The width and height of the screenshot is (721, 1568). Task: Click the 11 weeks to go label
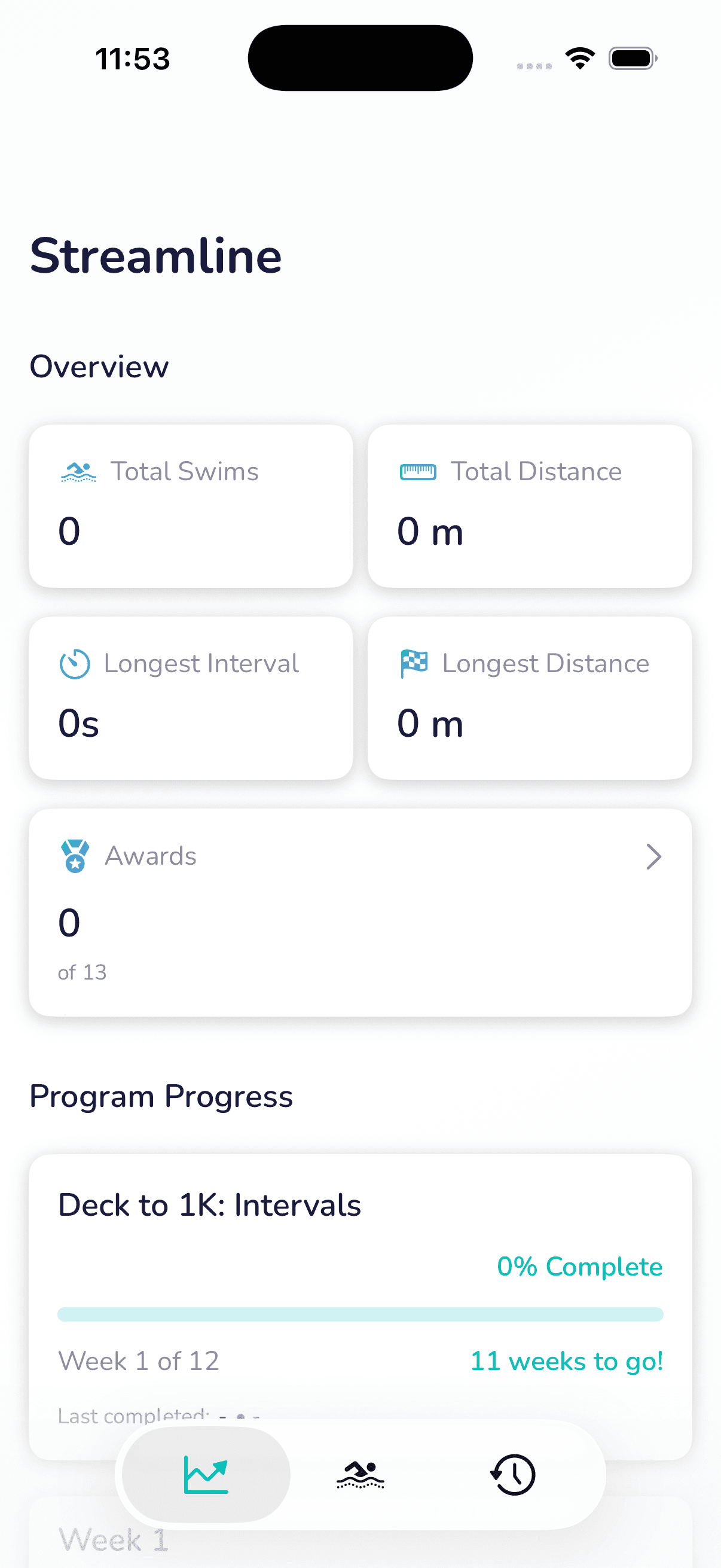coord(567,1362)
